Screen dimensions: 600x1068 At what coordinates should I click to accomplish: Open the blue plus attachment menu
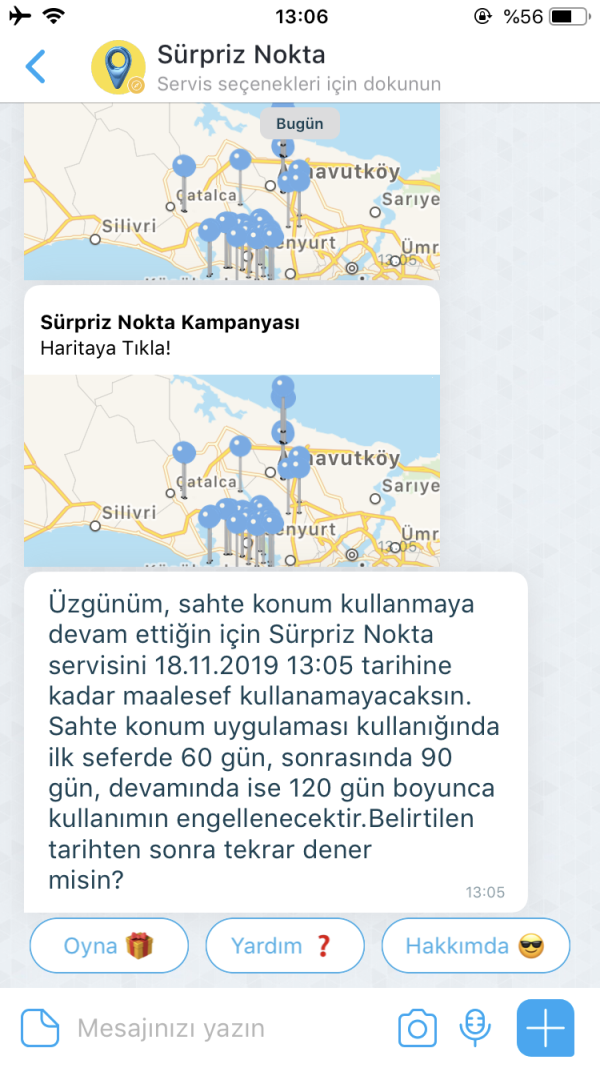tap(545, 1028)
